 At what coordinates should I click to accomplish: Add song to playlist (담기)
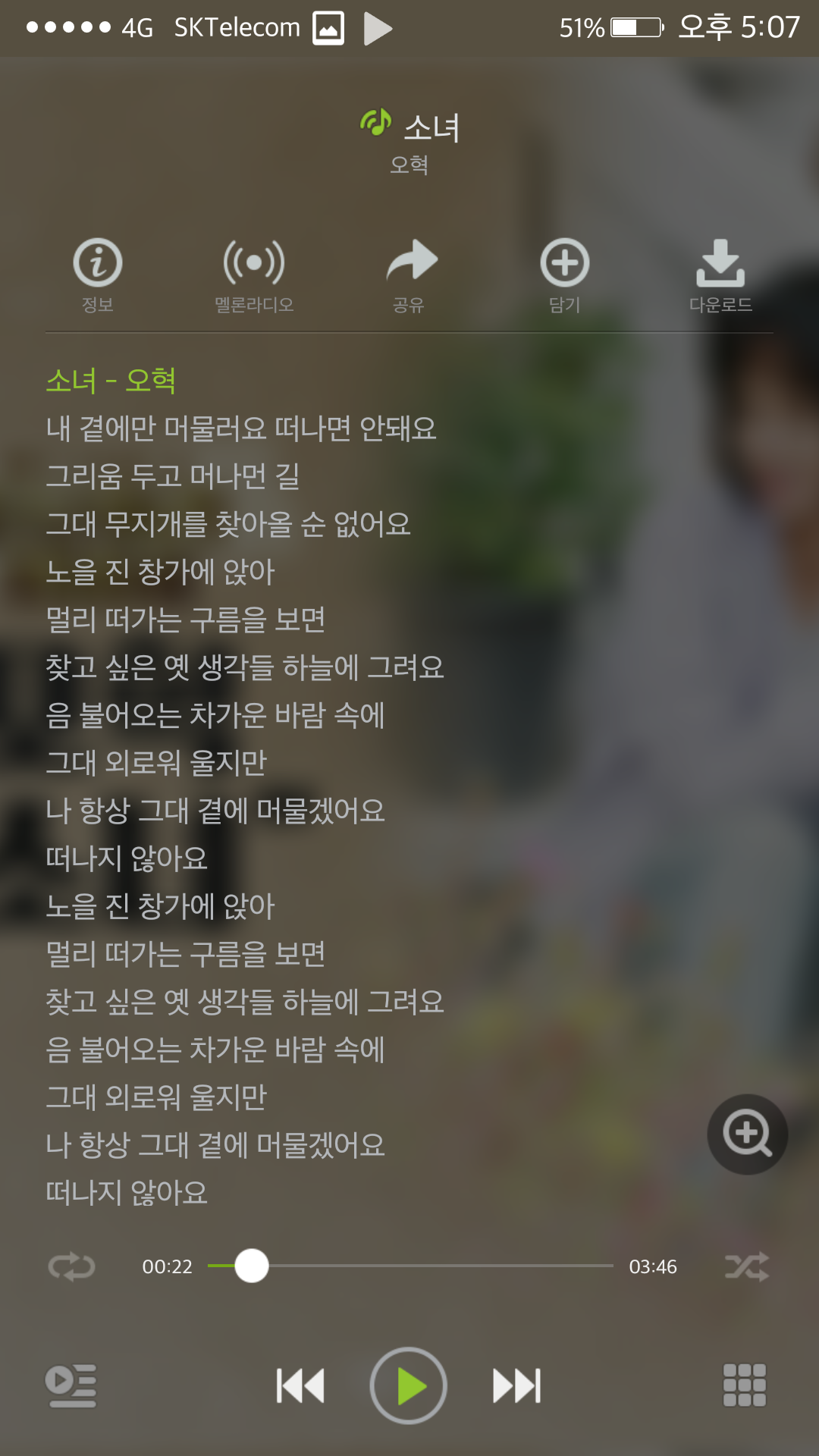(565, 275)
